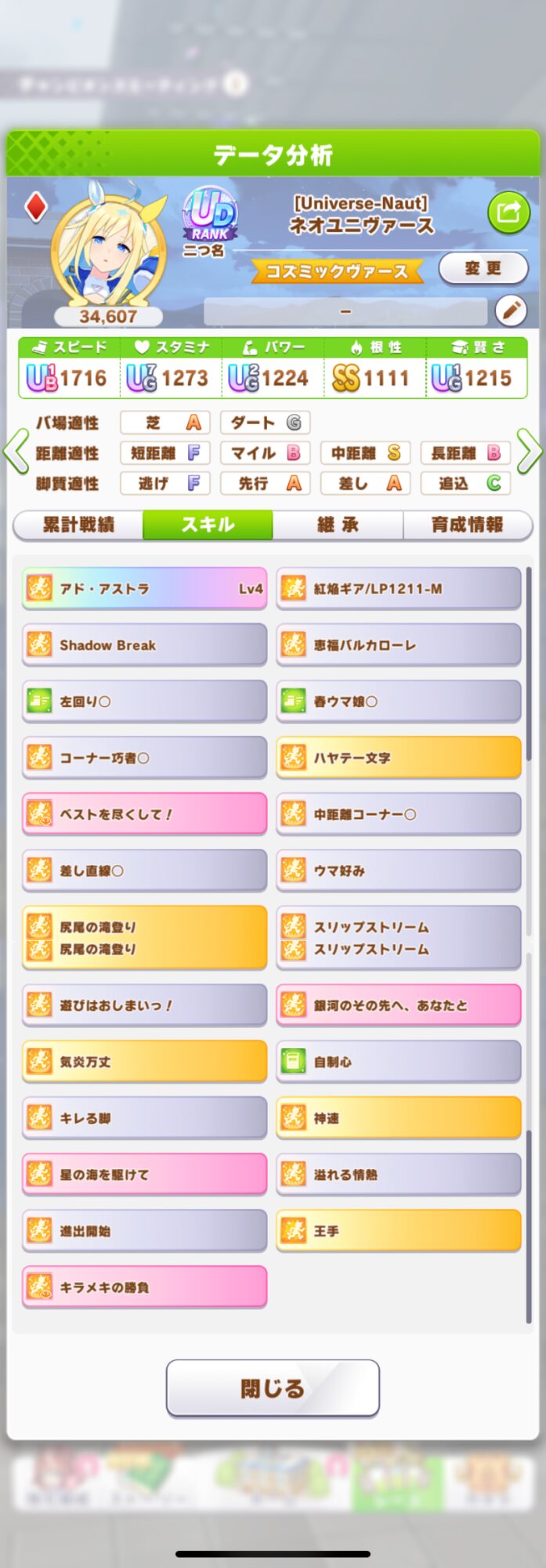Edit the memo with the pencil icon
This screenshot has width=546, height=1568.
[511, 311]
